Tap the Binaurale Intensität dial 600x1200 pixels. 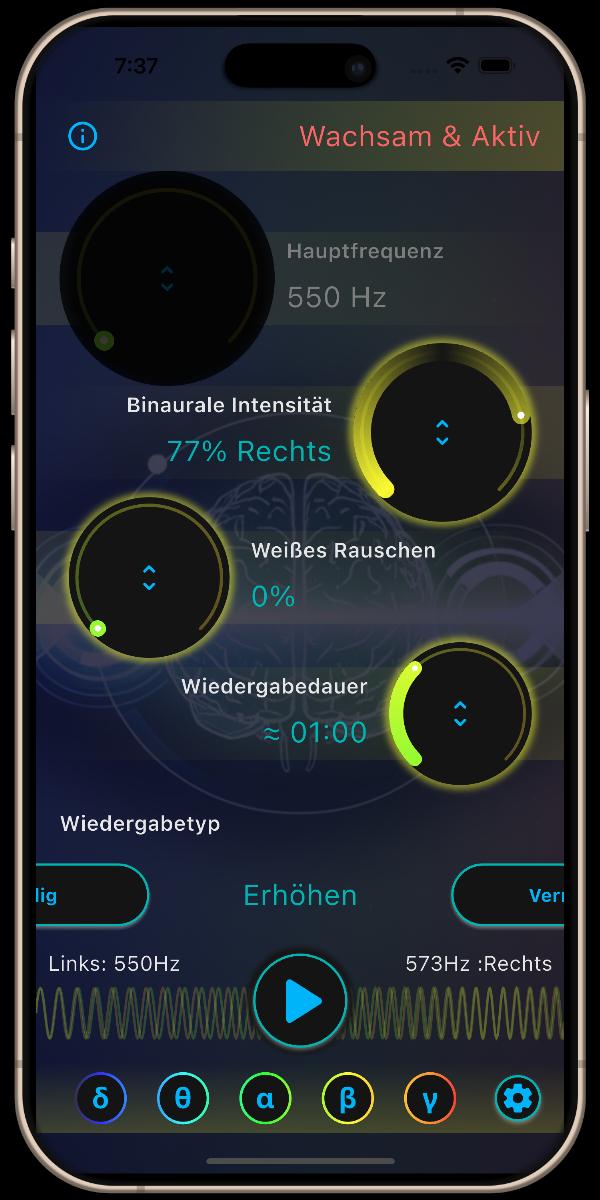[x=442, y=432]
